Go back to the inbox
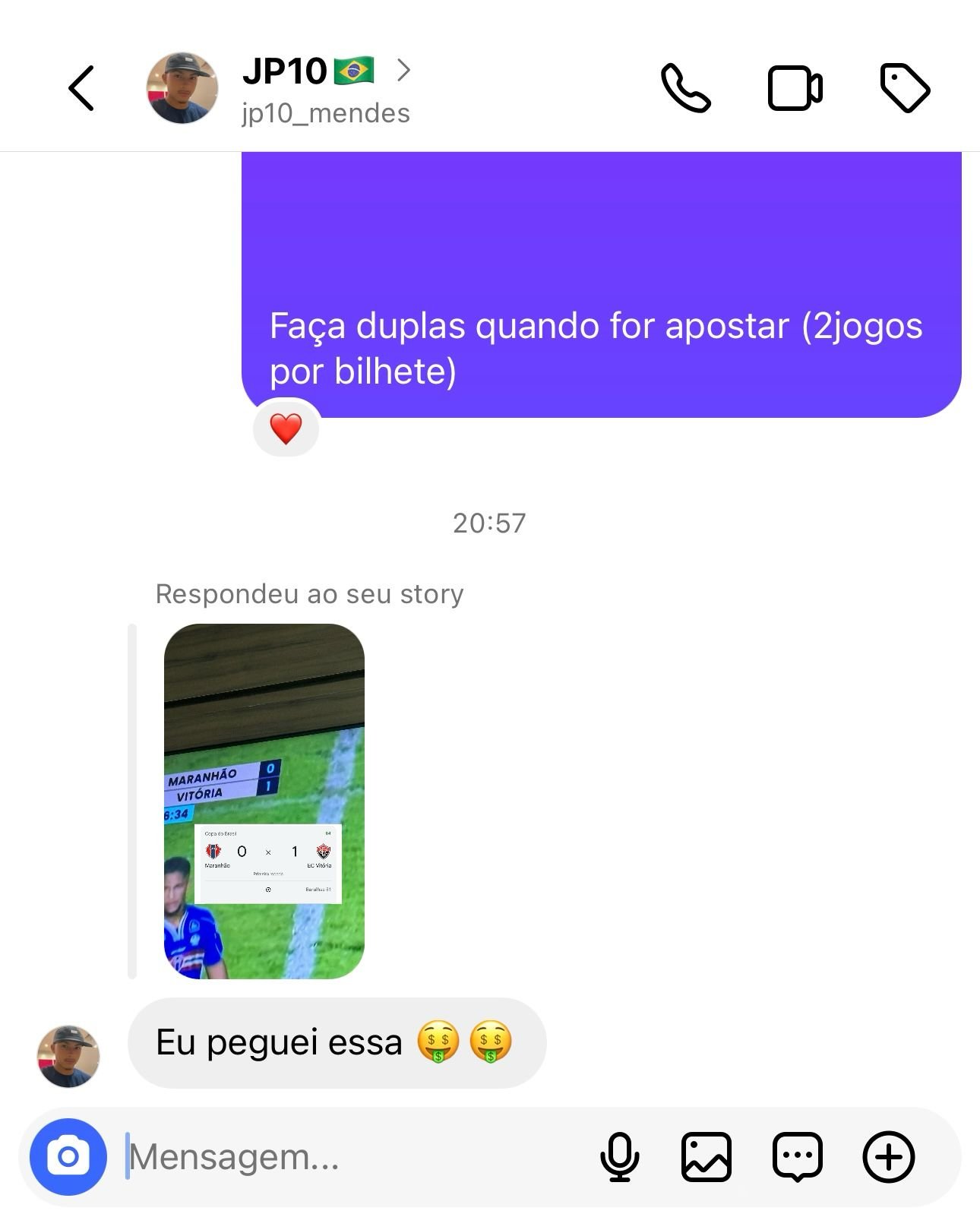Screen dimensions: 980x1214 pyautogui.click(x=81, y=88)
